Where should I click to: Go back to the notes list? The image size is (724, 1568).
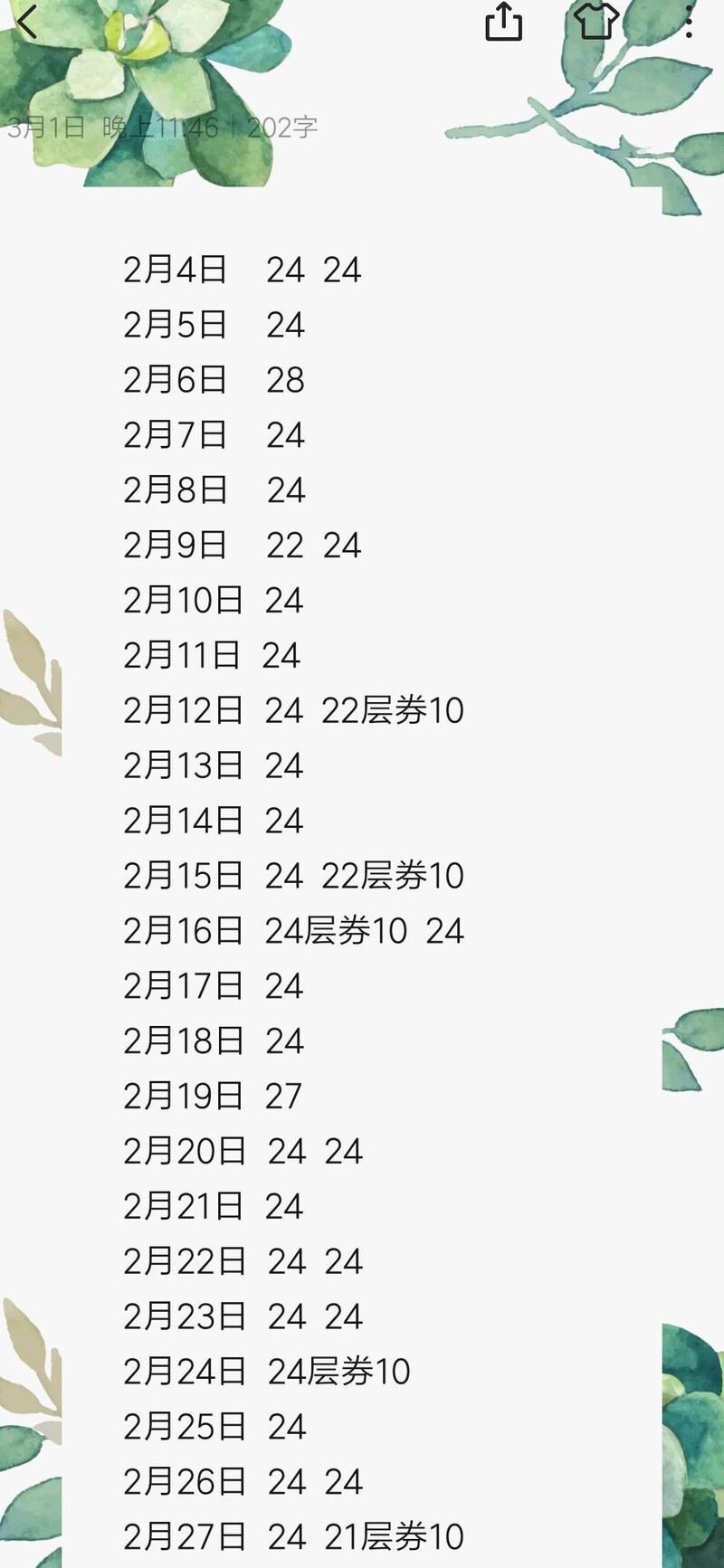point(27,22)
